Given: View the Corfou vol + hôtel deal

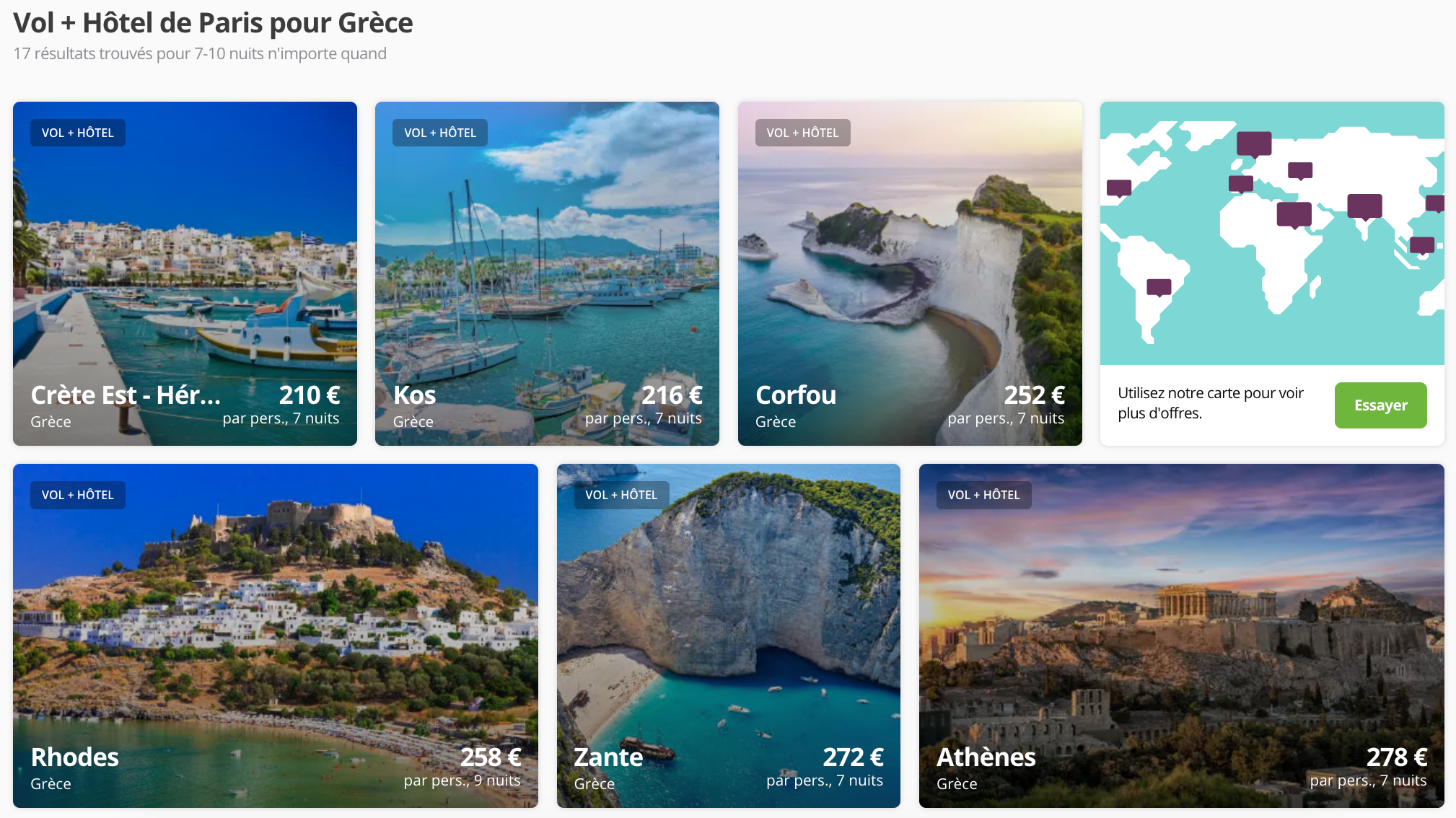Looking at the screenshot, I should tap(909, 273).
